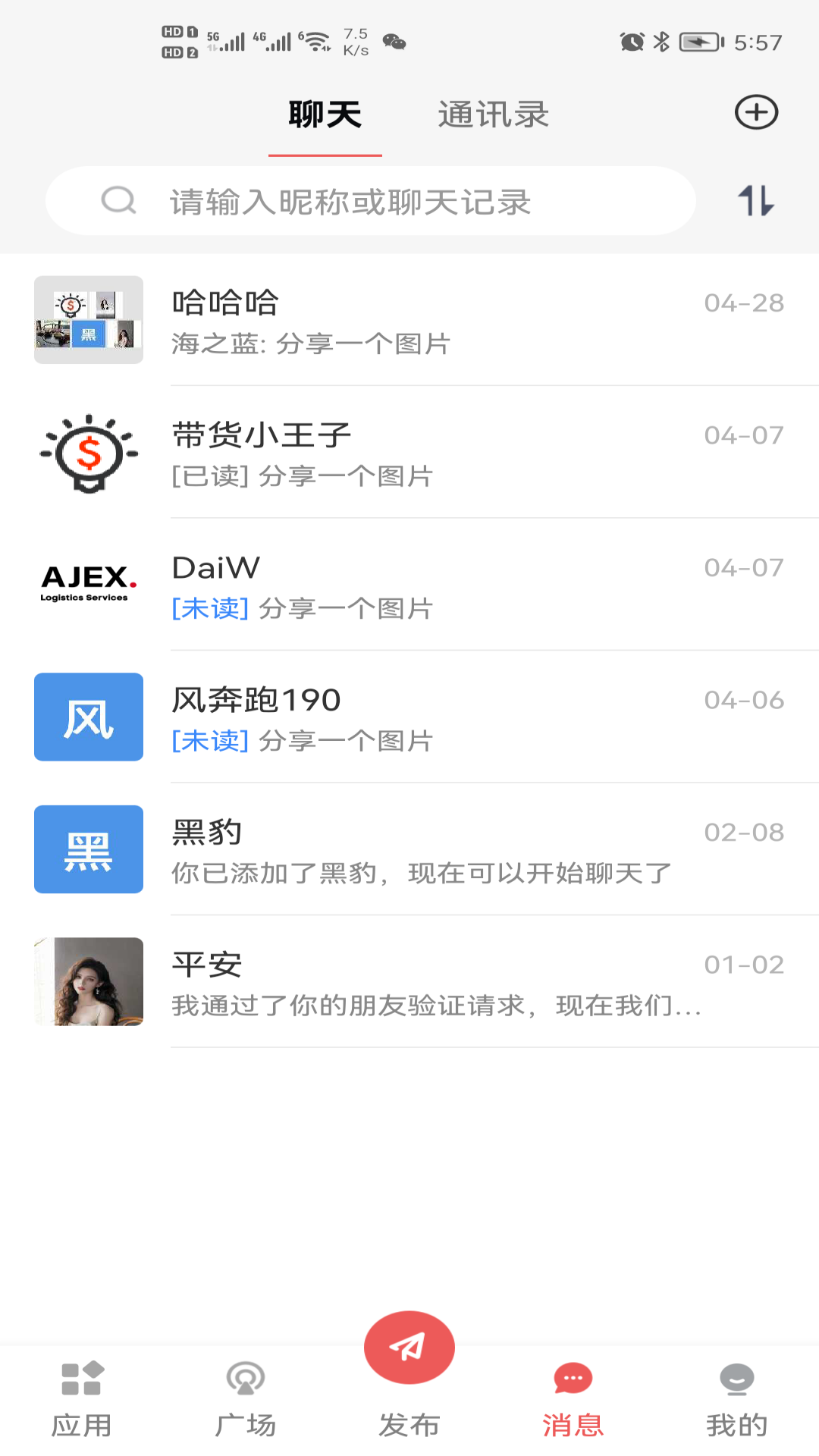This screenshot has height=1456, width=819.
Task: Tap the plus icon to add new chat
Action: pos(755,112)
